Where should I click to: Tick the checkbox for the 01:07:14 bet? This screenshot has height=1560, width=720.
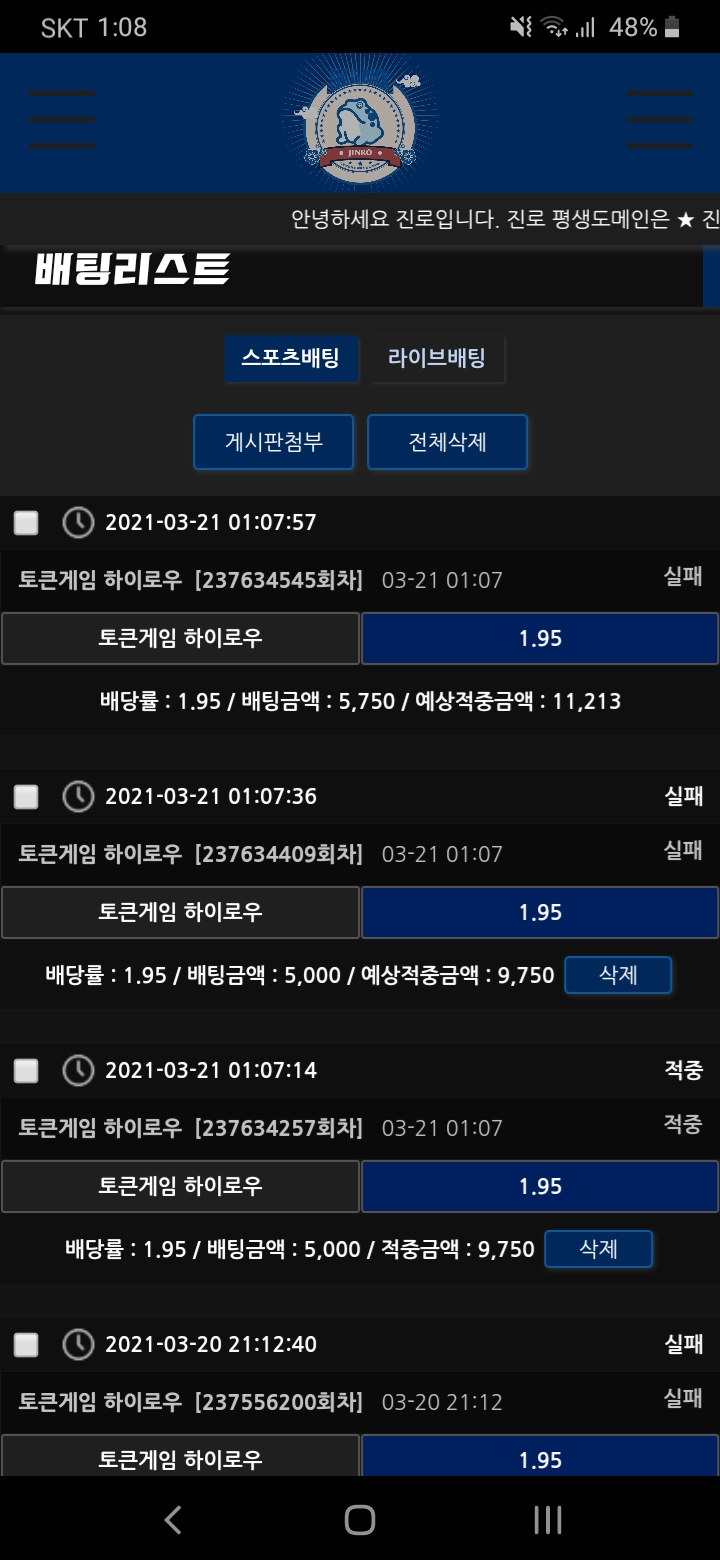[26, 1070]
